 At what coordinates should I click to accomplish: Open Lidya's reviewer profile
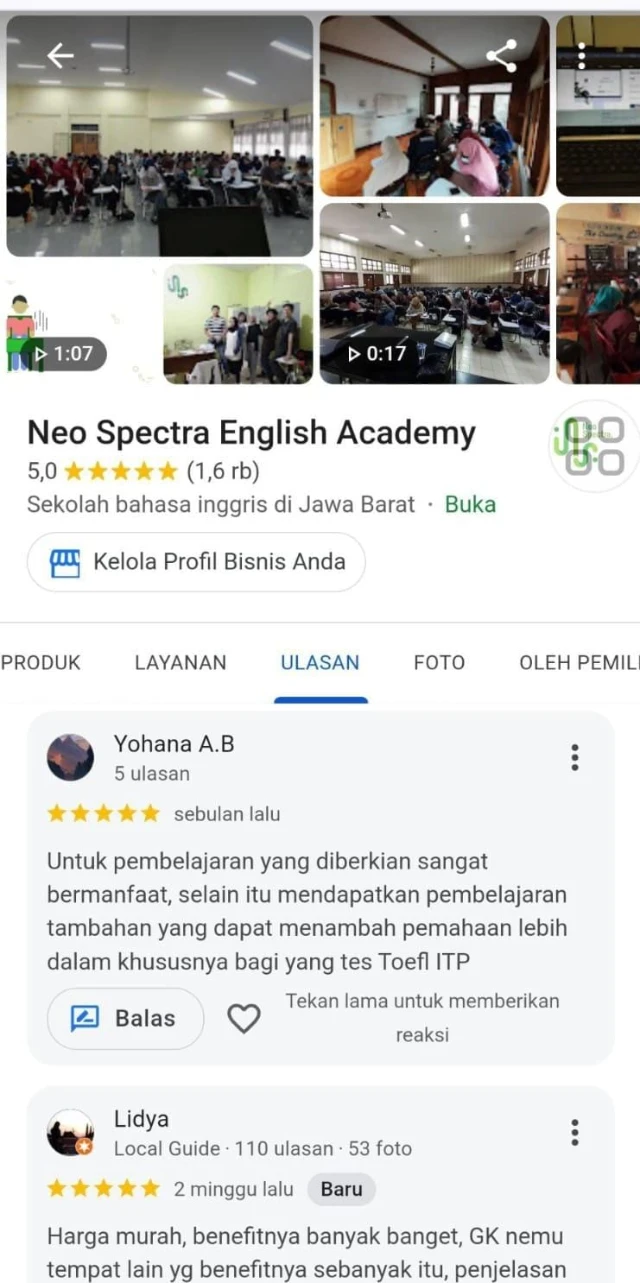click(x=71, y=1132)
